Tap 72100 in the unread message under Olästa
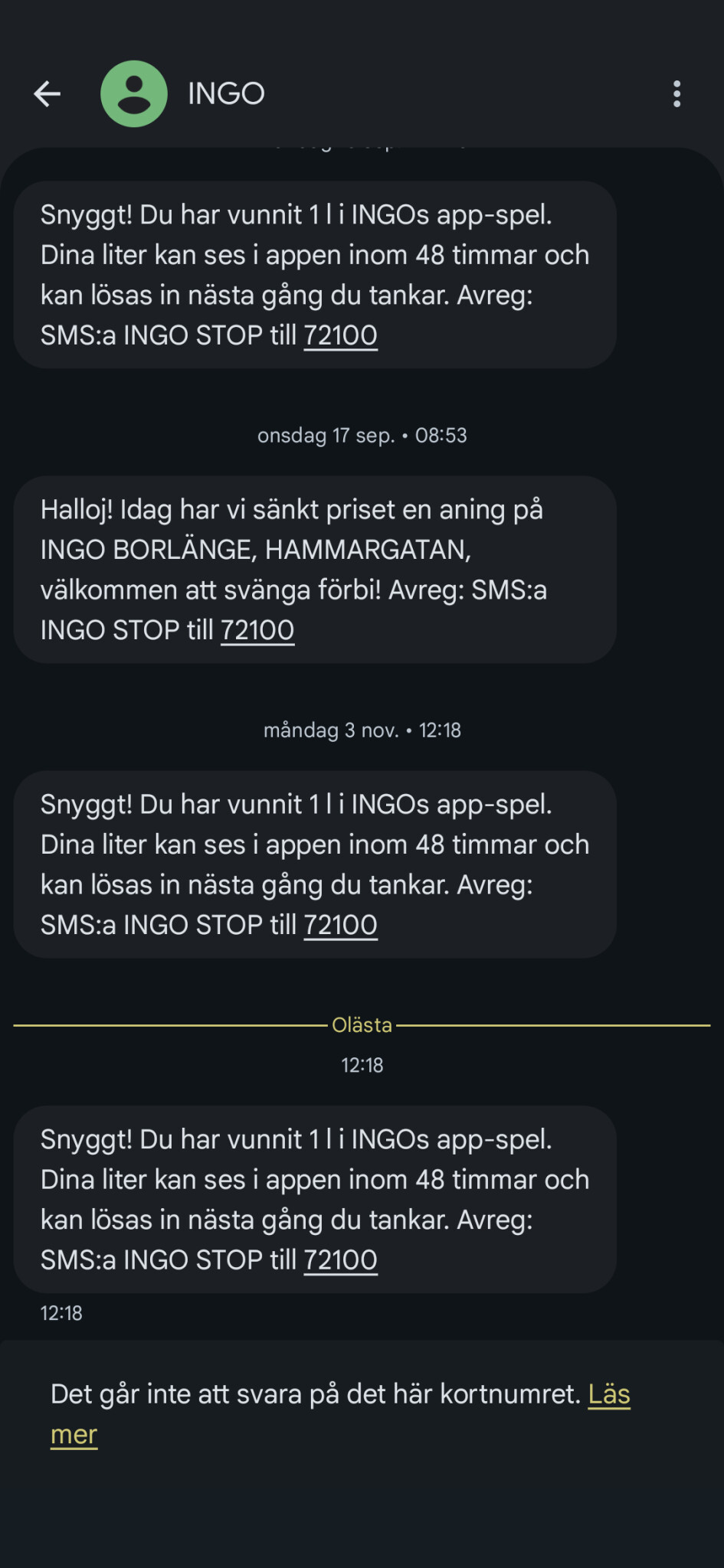Screen dimensions: 724x1568 [340, 1259]
